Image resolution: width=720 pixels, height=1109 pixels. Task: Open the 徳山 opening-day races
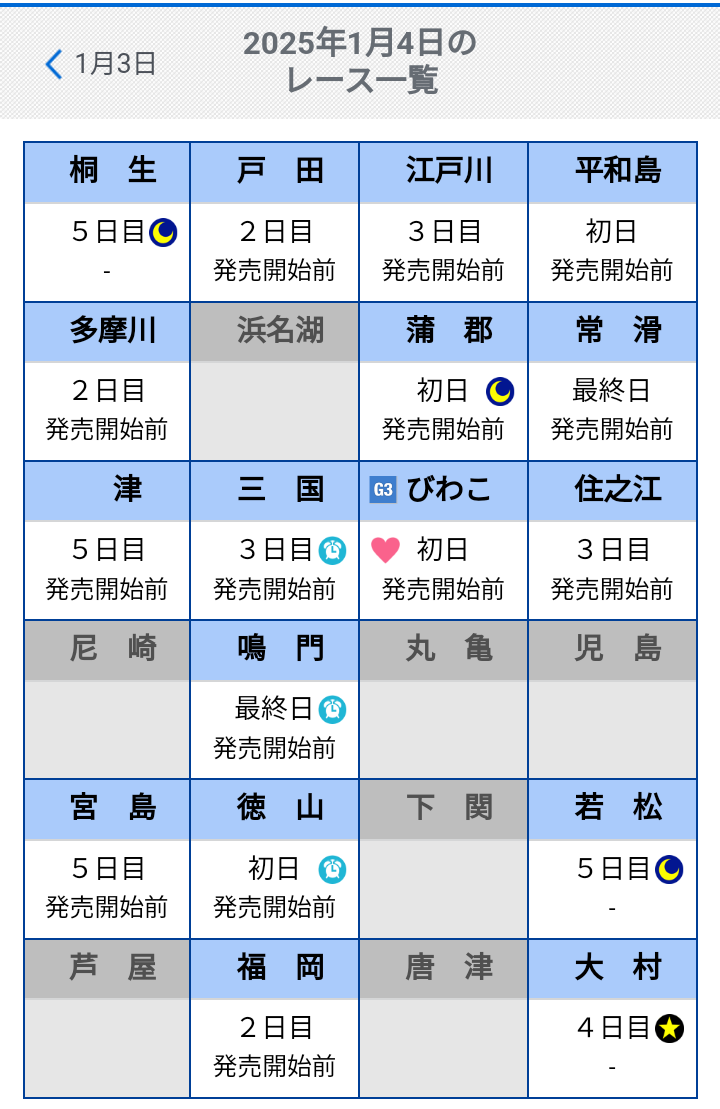275,858
